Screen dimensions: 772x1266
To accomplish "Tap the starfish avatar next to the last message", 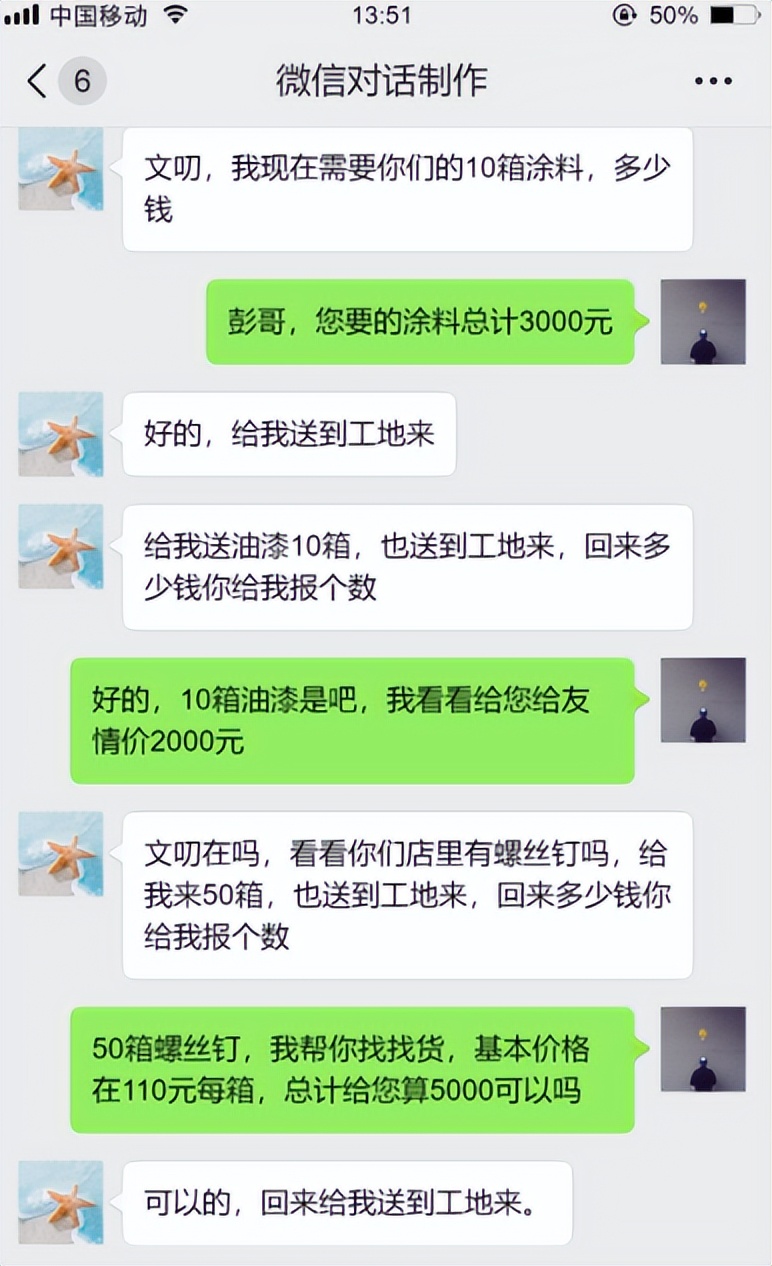I will [x=60, y=1202].
